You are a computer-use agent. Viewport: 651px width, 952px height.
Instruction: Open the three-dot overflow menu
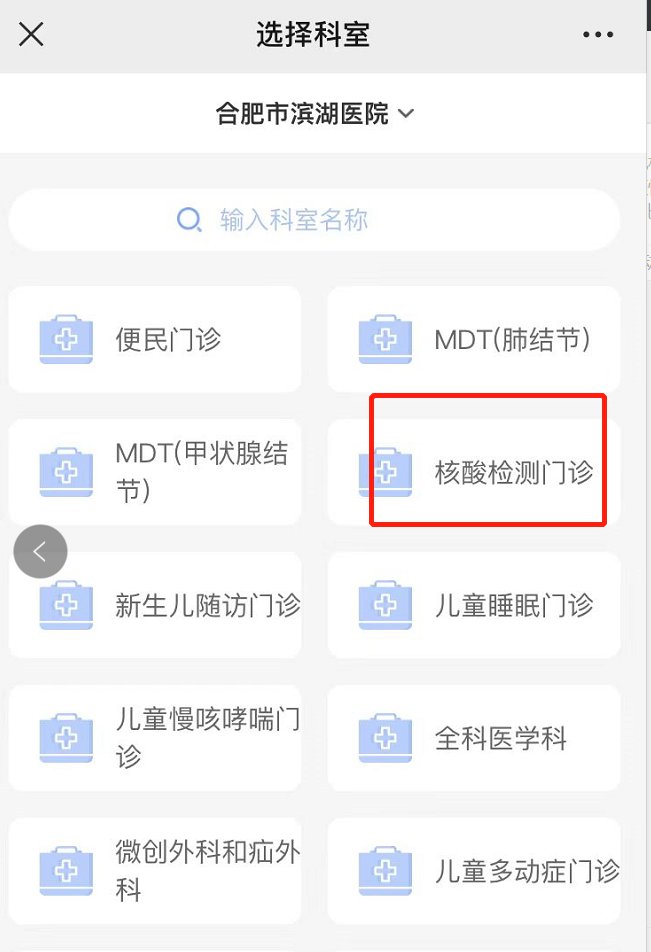point(598,35)
